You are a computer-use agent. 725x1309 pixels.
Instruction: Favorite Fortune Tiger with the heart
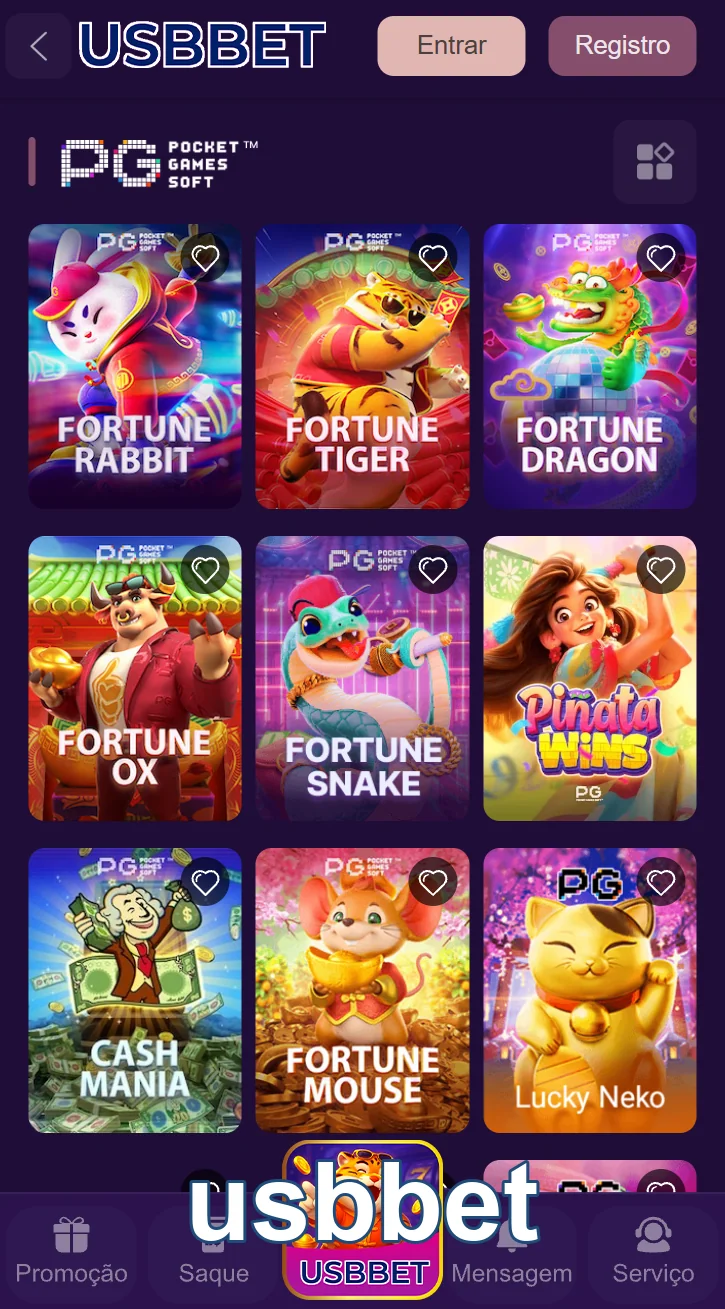(433, 259)
